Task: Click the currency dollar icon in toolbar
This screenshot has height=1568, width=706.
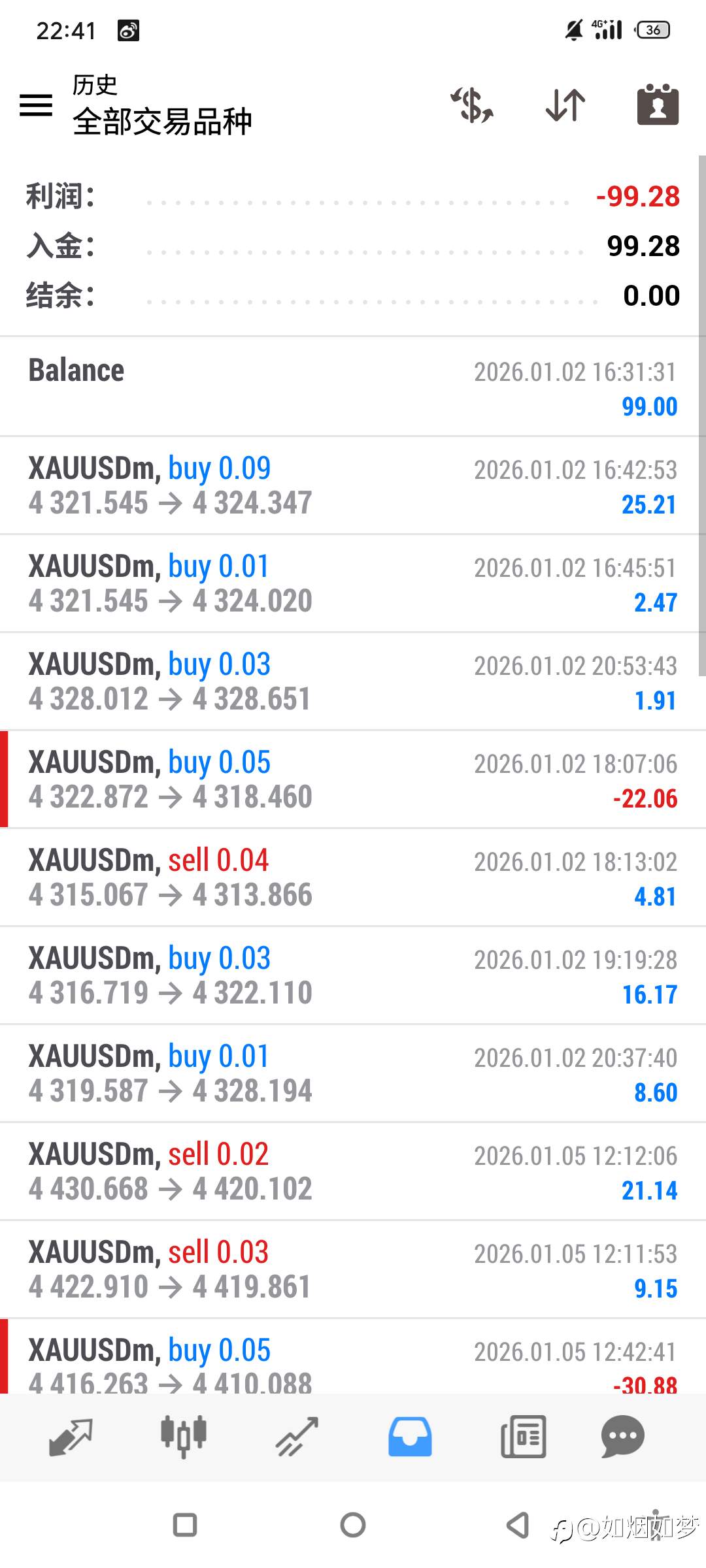Action: coord(472,105)
